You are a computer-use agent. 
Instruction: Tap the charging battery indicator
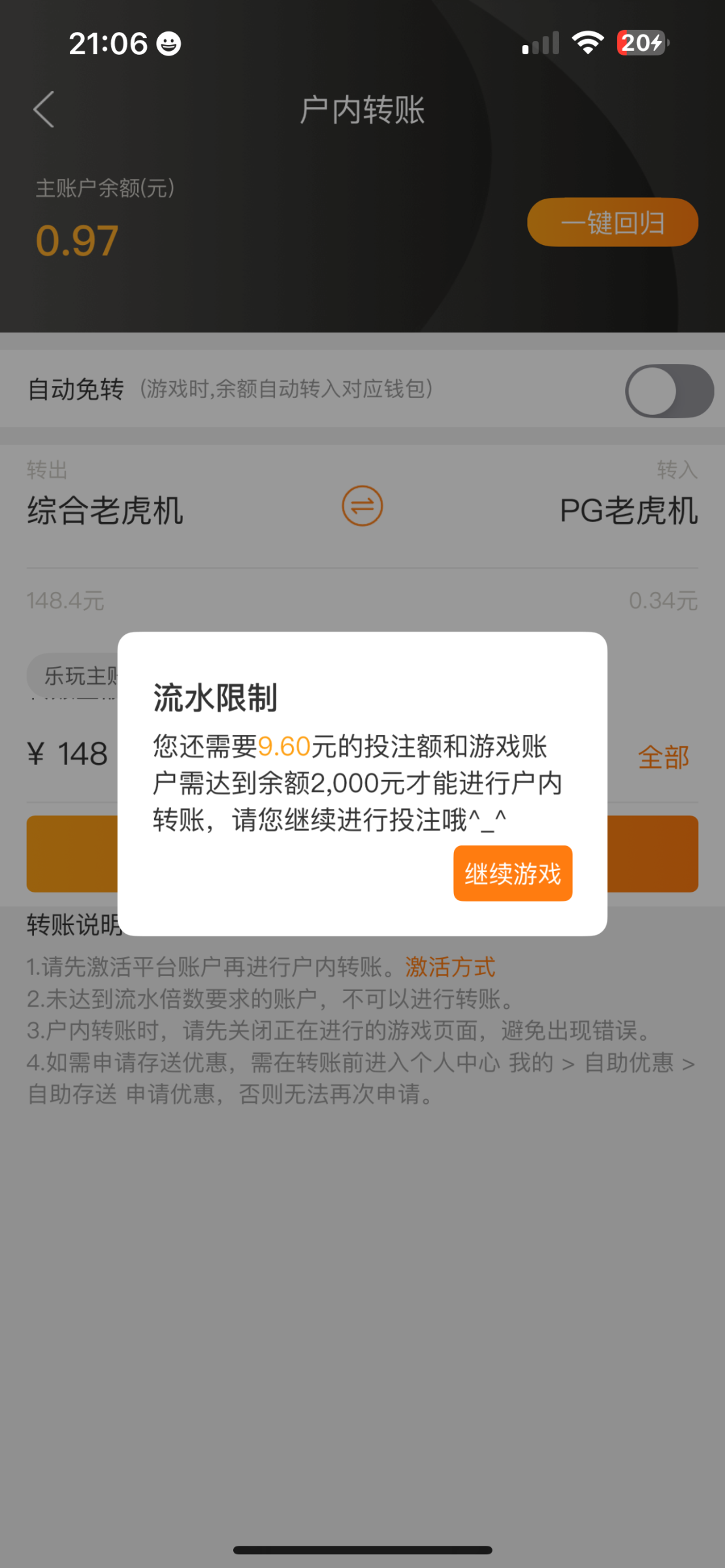point(641,42)
